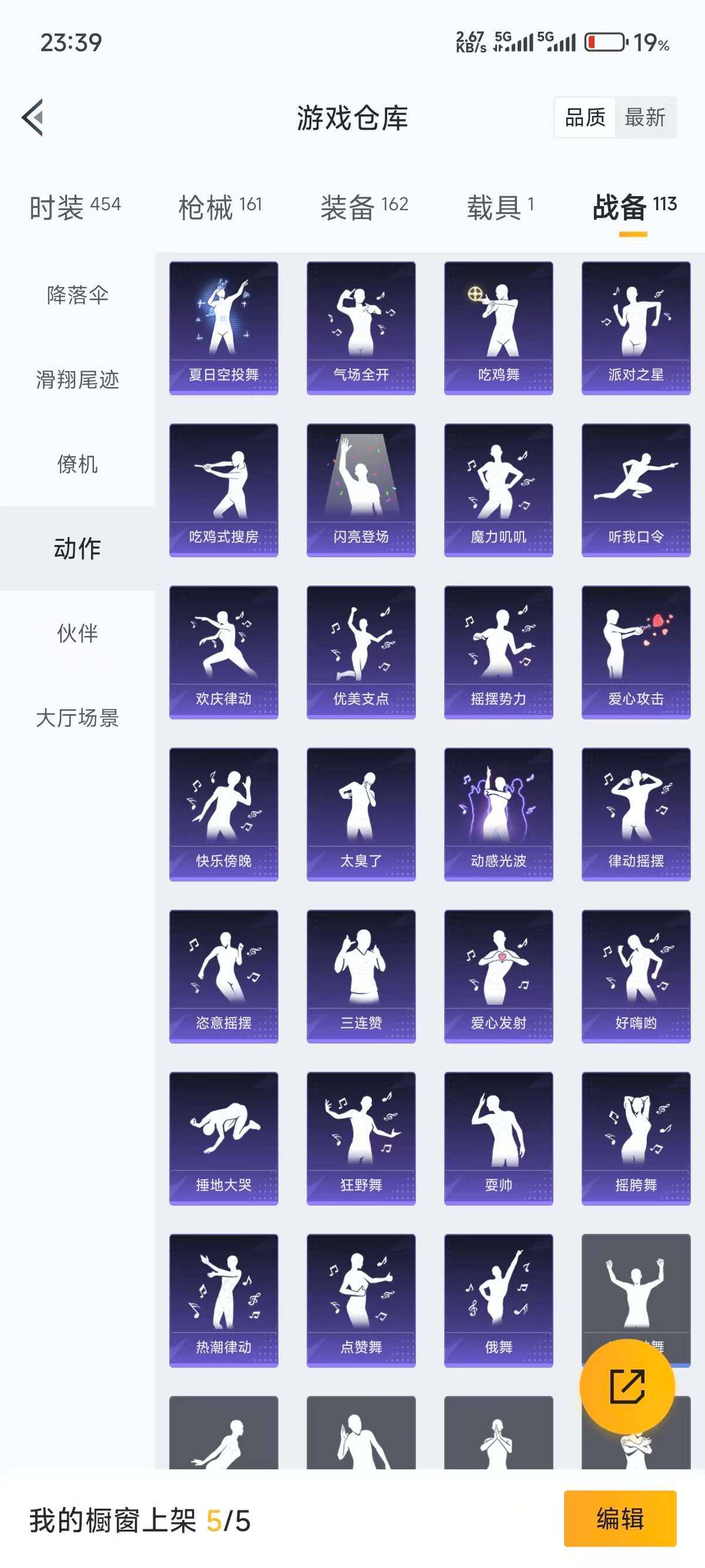Sort items by 最新
Viewport: 705px width, 1568px height.
click(647, 118)
